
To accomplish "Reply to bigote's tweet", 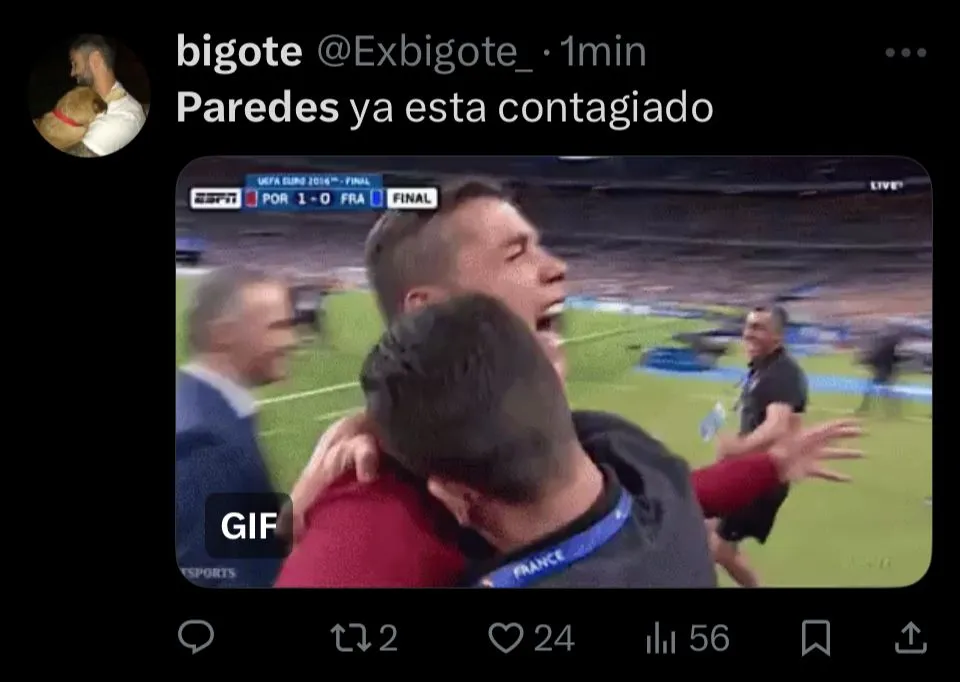I will click(x=195, y=637).
